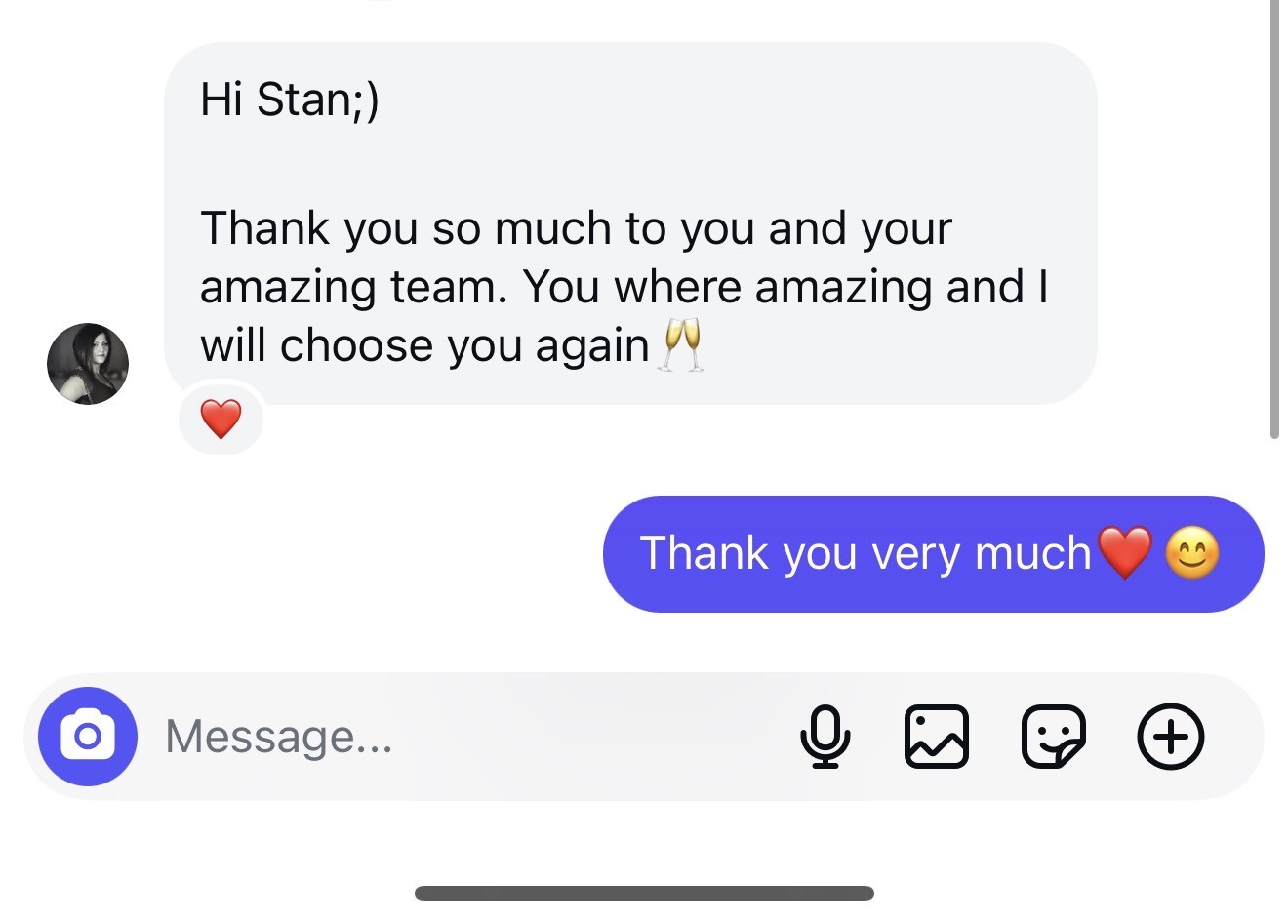Open the sender's profile picture
Screen dimensions: 1288x924
(88, 364)
